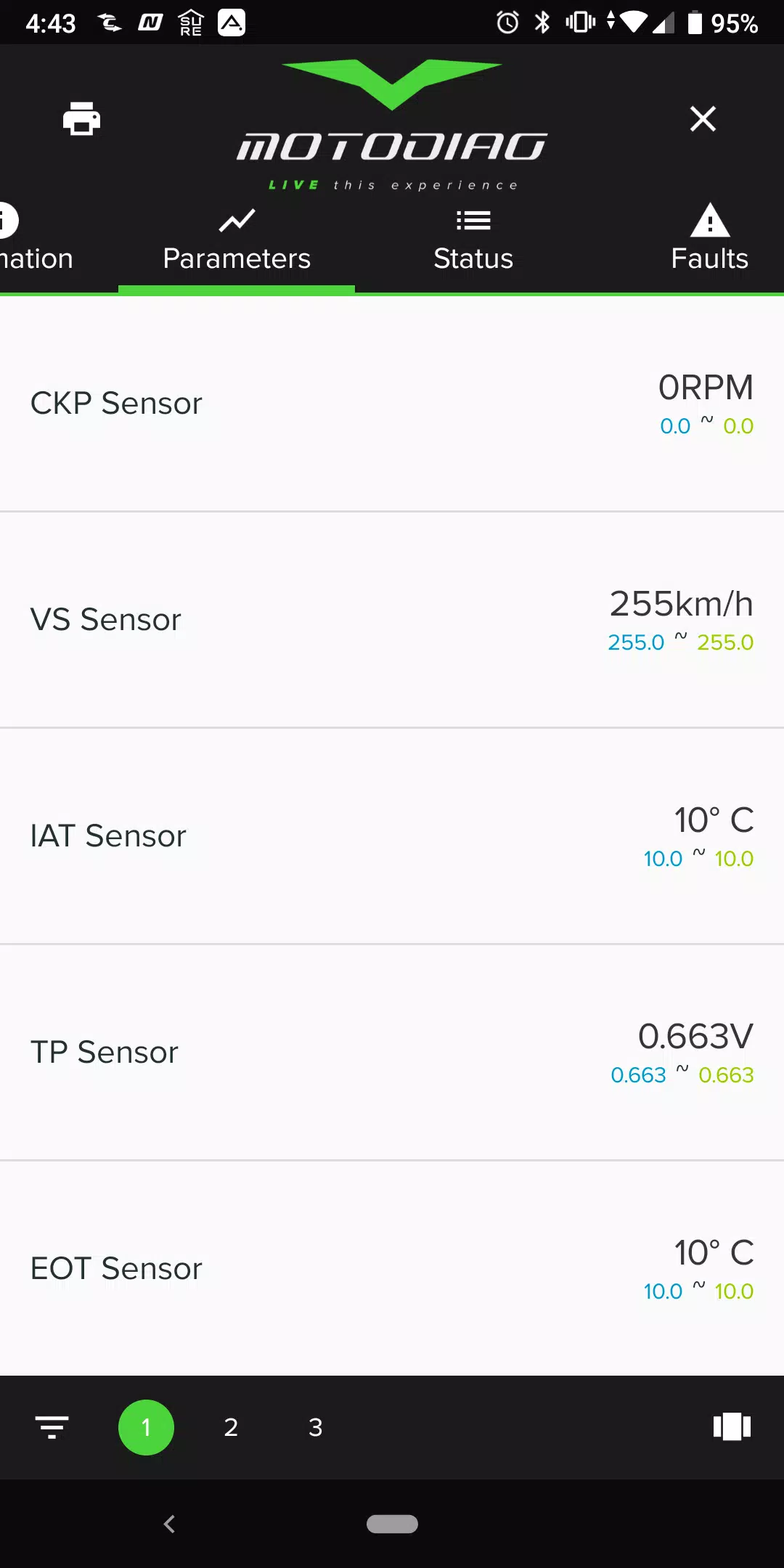Screen dimensions: 784x1568
Task: Open the VS Sensor parameter
Action: pyautogui.click(x=392, y=620)
